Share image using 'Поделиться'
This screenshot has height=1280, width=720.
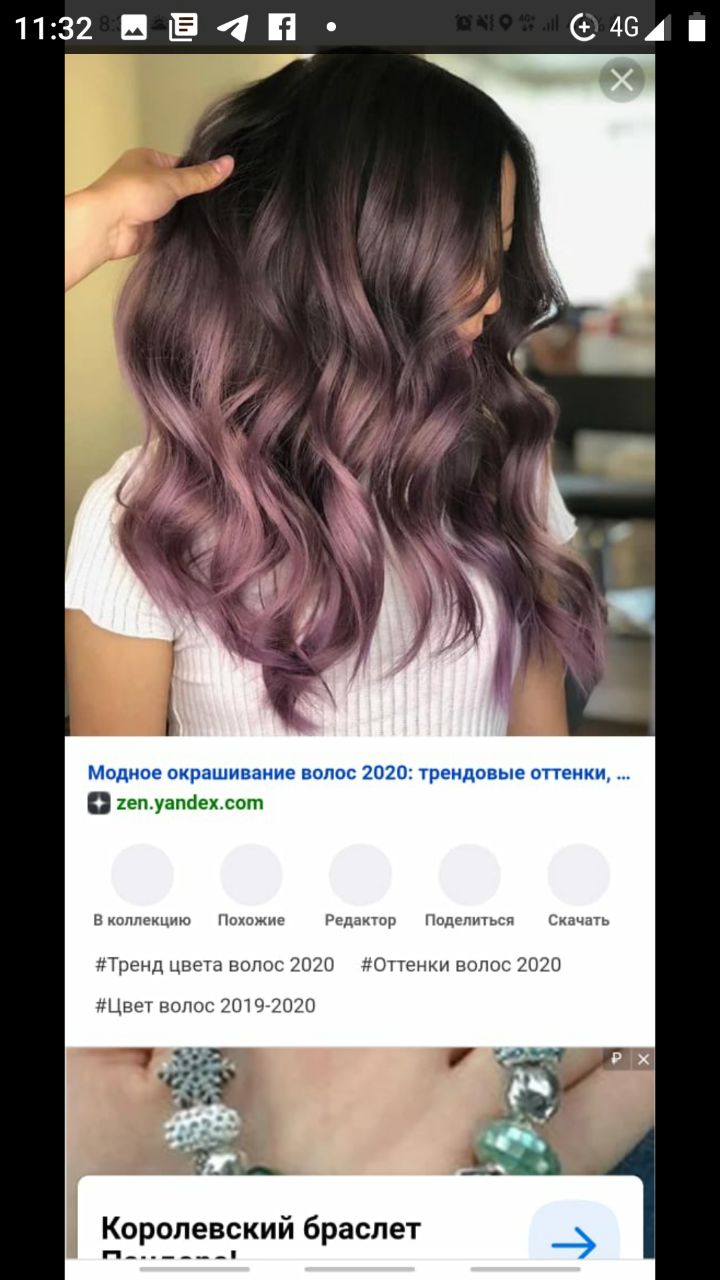coord(469,886)
